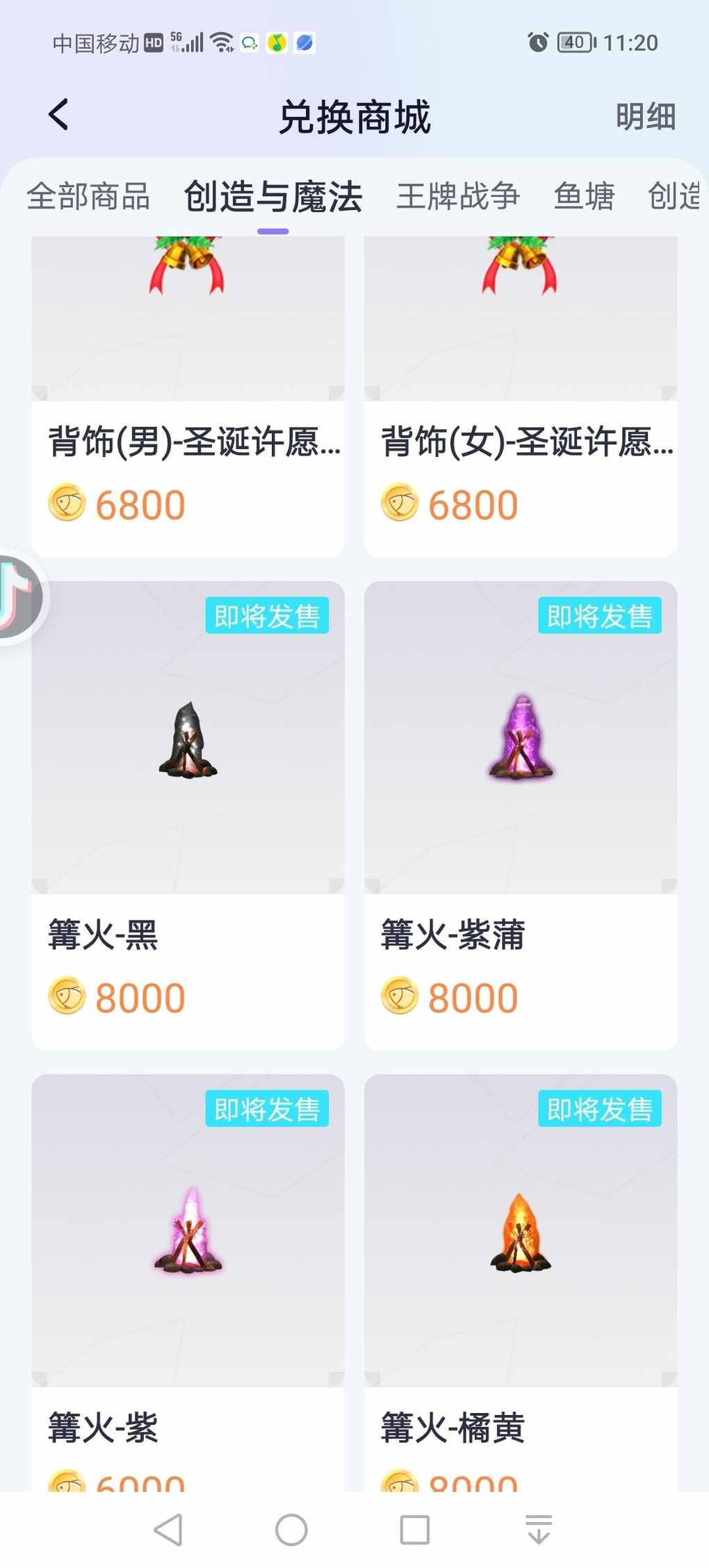The image size is (709, 1568).
Task: Open the 篝火-紫 product card
Action: (188, 1279)
